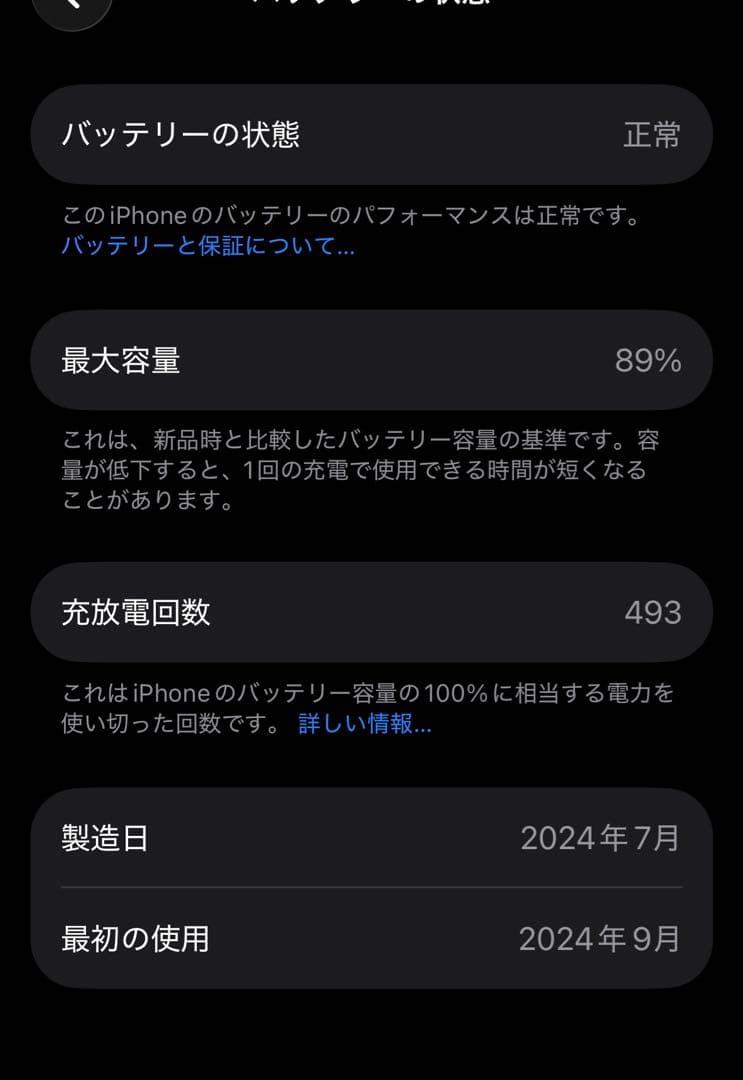Viewport: 743px width, 1080px height.
Task: Tap the 89% capacity value
Action: click(x=650, y=360)
